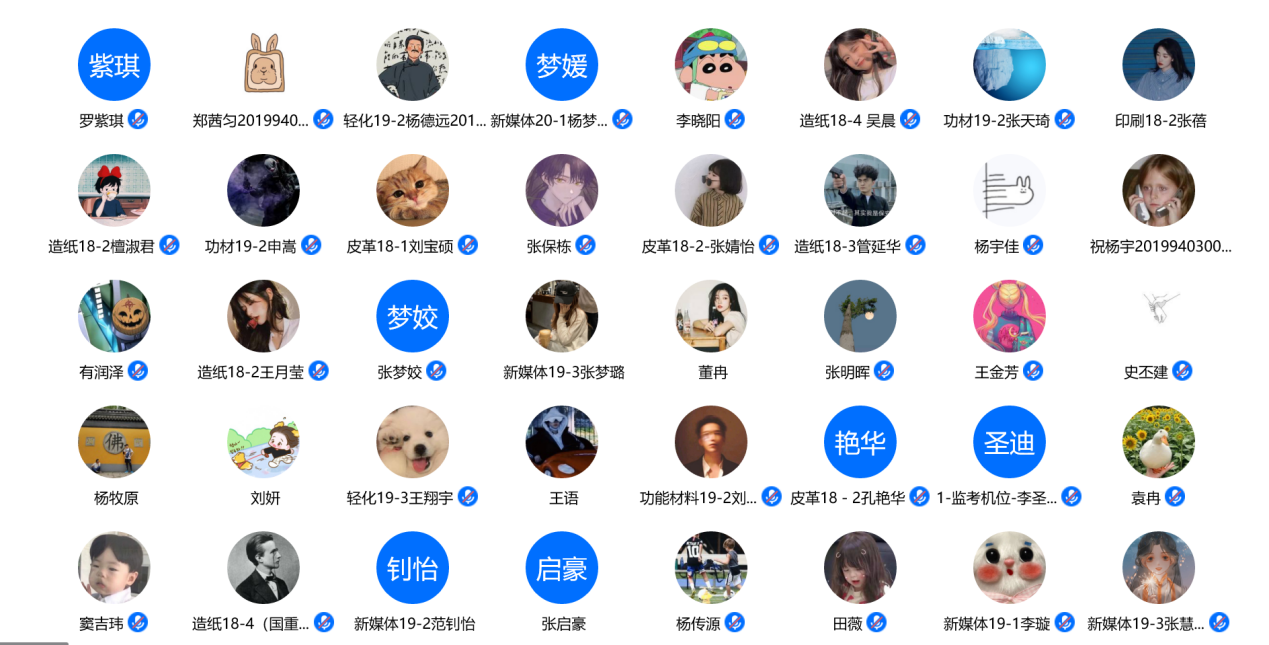Screen dimensions: 1269x645
Task: Select participant 董冉
Action: 711,317
